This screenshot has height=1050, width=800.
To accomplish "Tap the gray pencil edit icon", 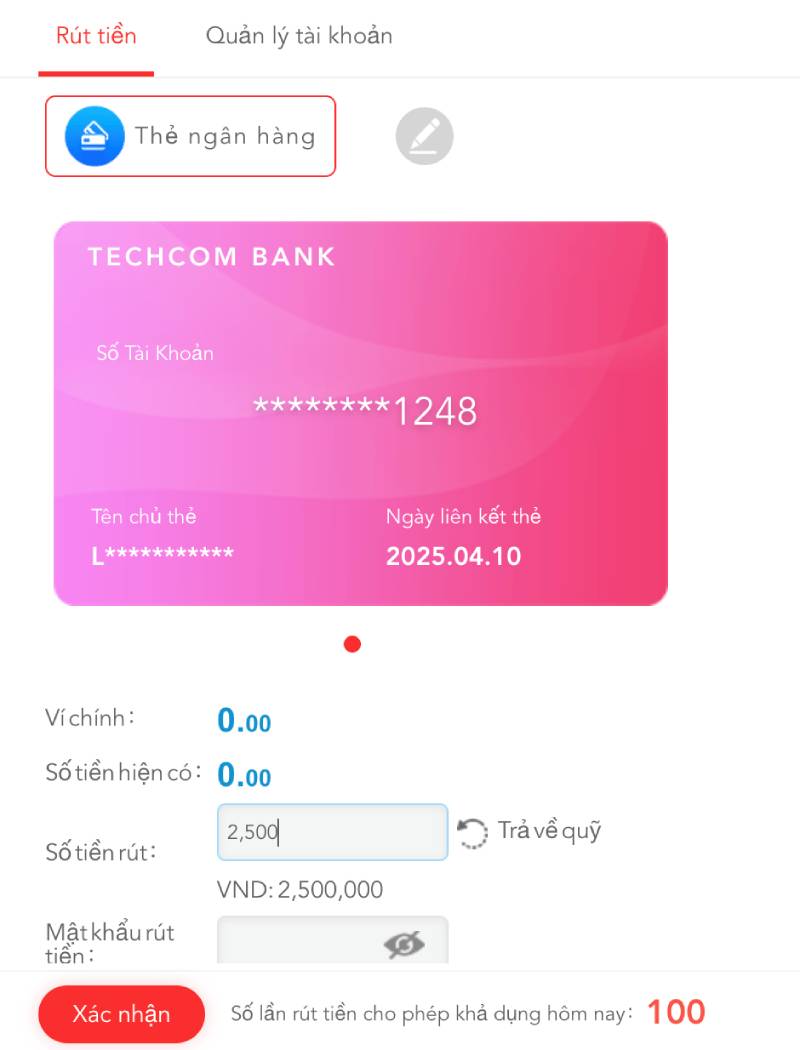I will point(424,136).
